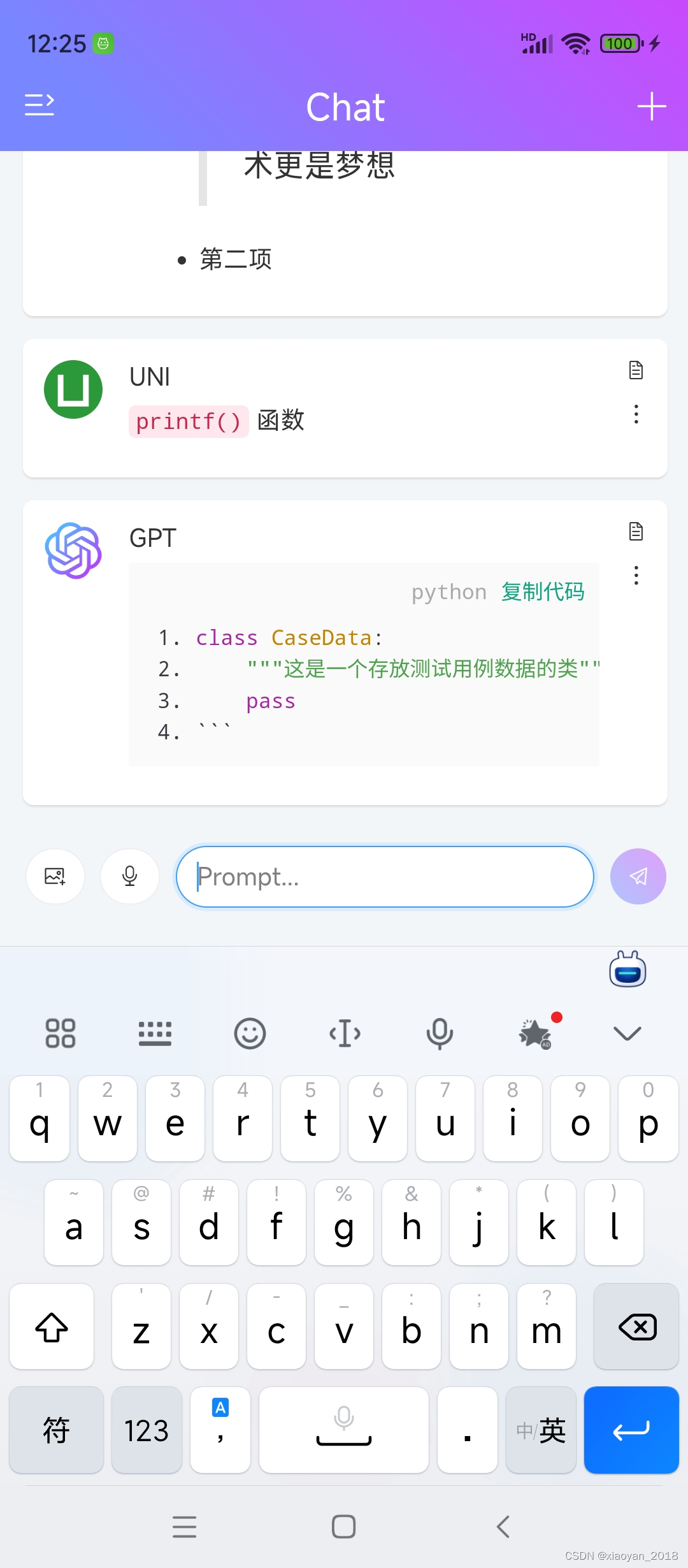Screen dimensions: 688x1568
Task: Tap the document icon on the GPT message
Action: [x=636, y=530]
